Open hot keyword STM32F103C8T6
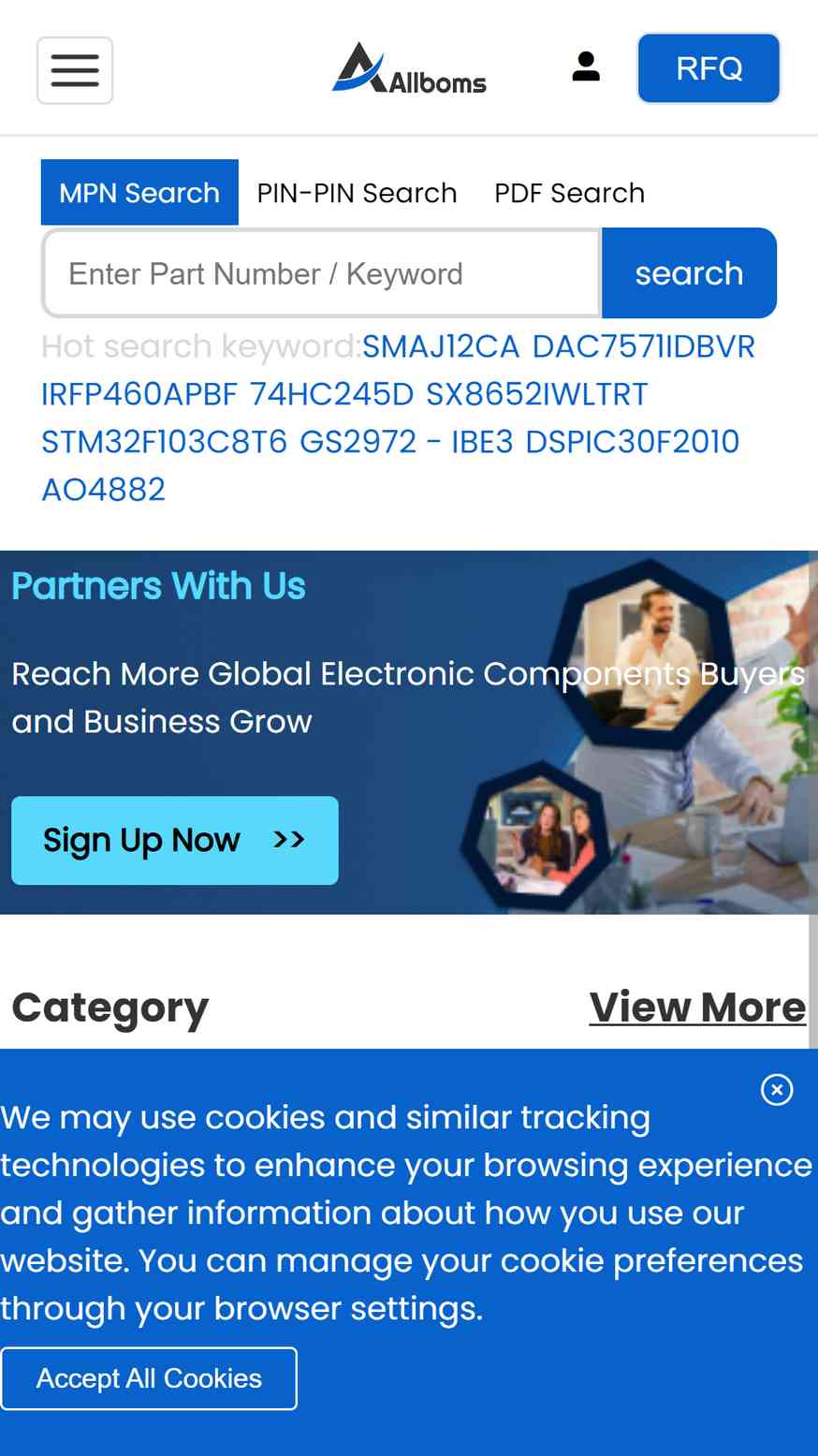Viewport: 818px width, 1456px height. pyautogui.click(x=164, y=441)
